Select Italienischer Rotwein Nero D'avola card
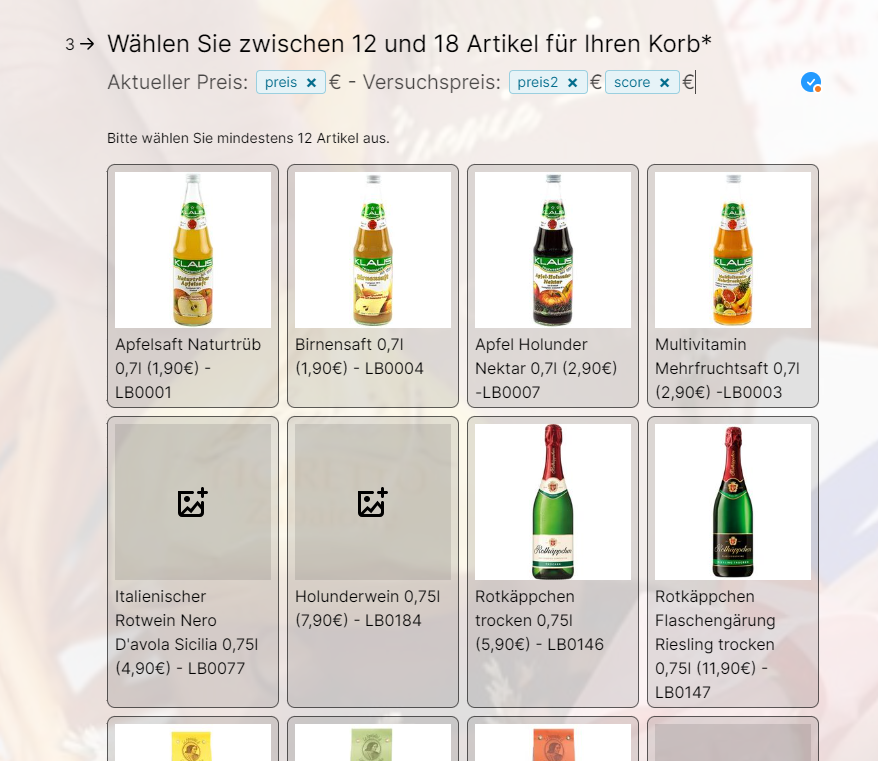Screen dimensions: 878x761 [x=193, y=562]
